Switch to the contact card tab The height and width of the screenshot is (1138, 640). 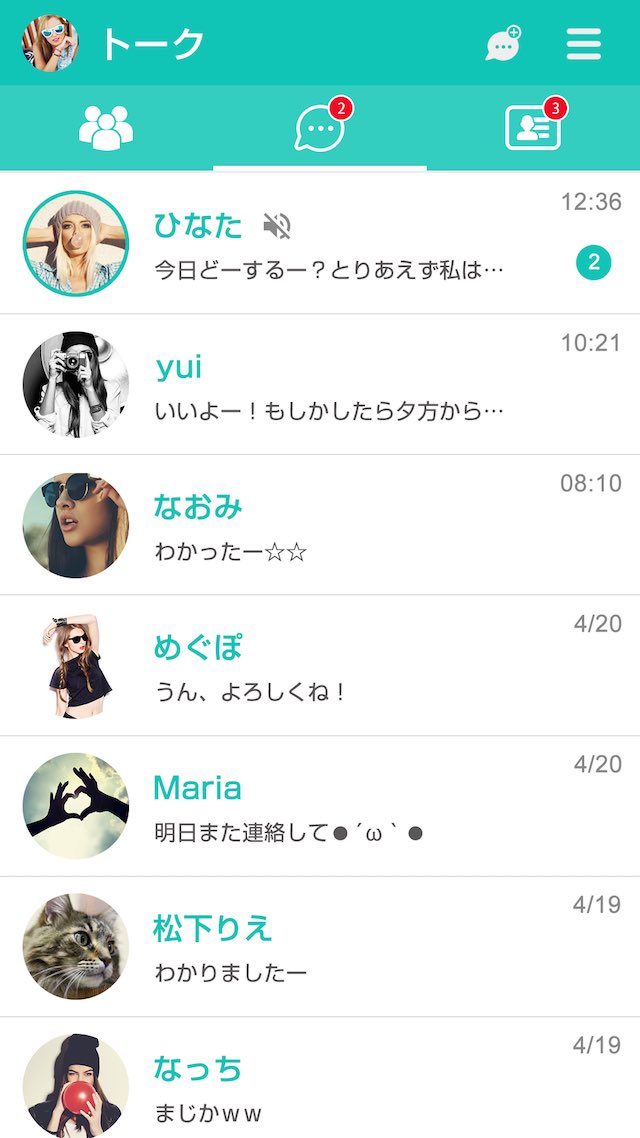pos(532,129)
